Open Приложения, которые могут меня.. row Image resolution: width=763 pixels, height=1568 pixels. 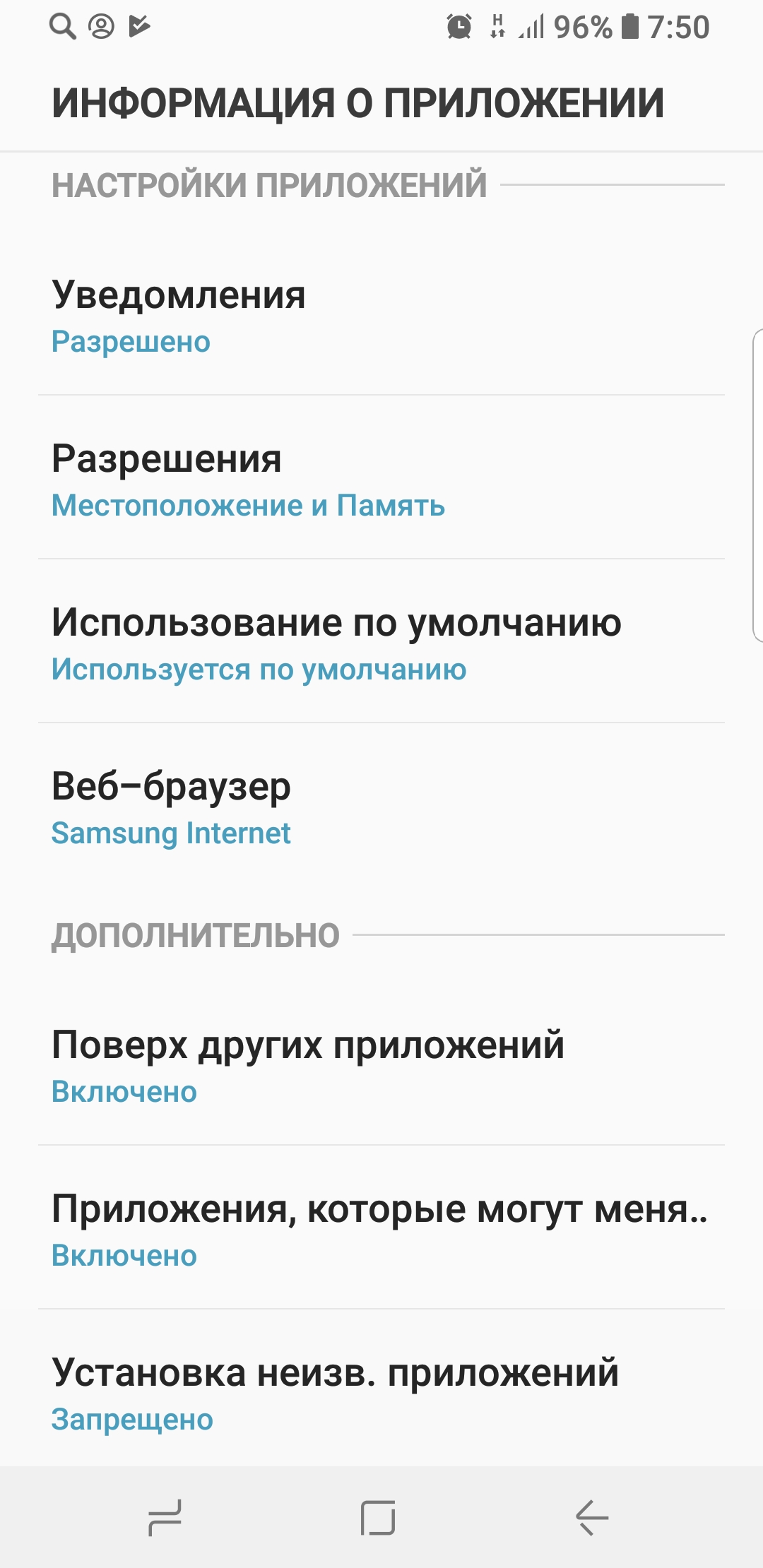381,1228
